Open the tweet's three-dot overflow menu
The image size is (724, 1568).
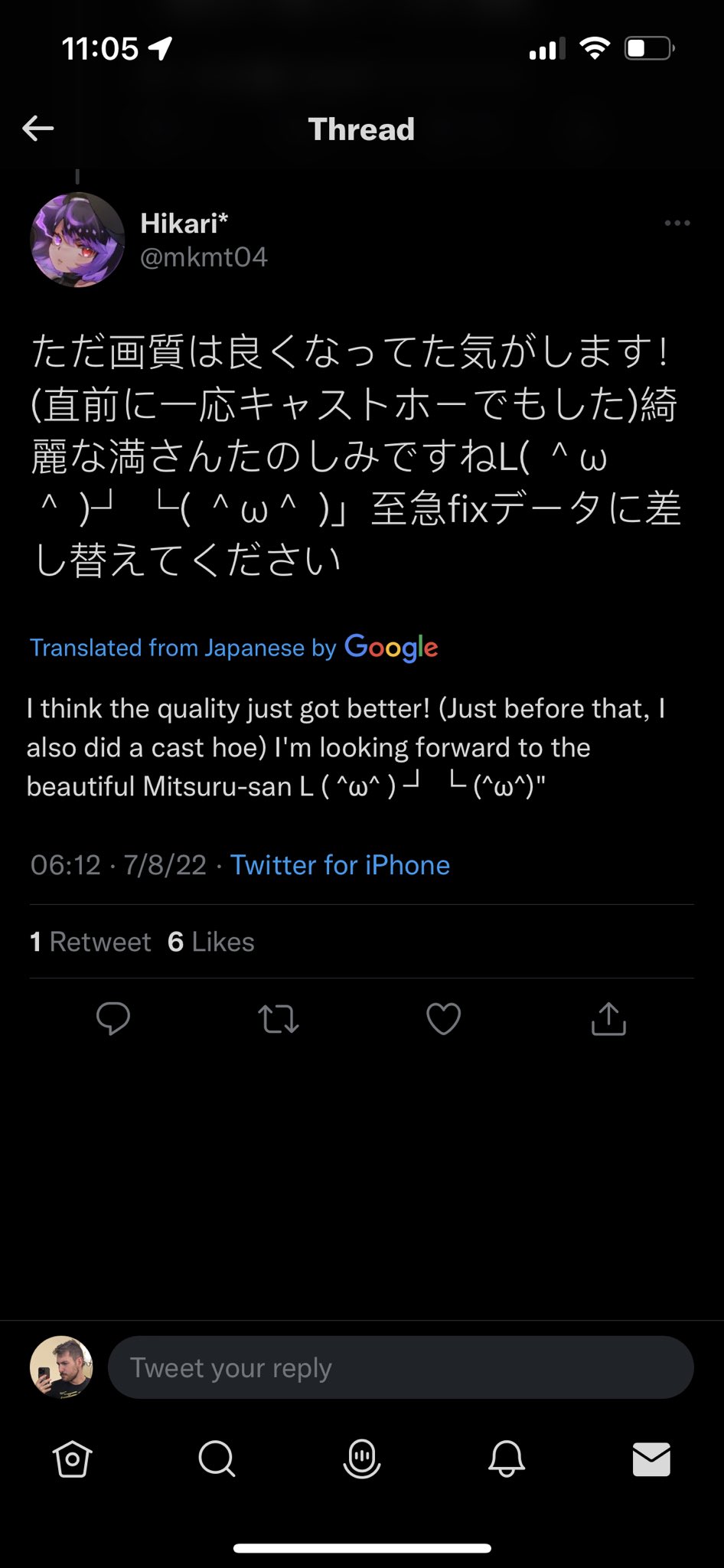(x=677, y=224)
